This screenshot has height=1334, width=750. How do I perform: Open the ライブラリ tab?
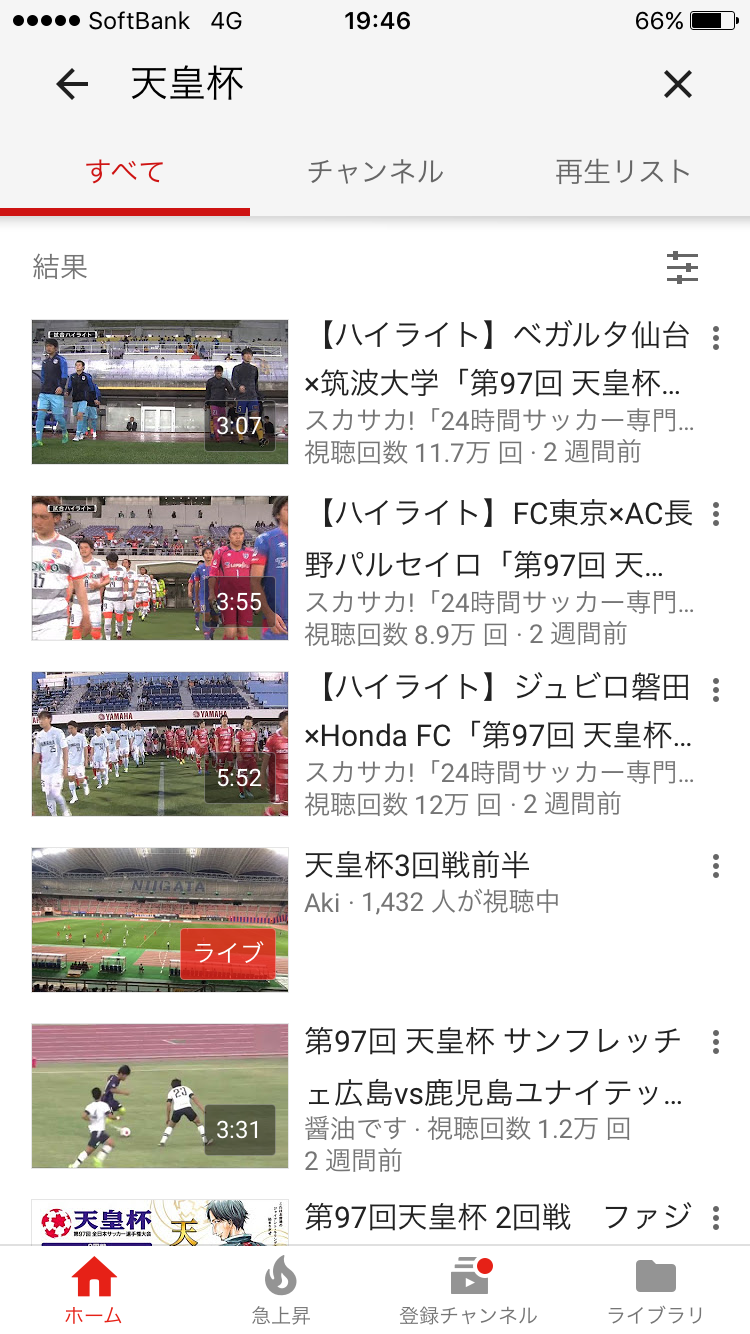click(656, 1290)
